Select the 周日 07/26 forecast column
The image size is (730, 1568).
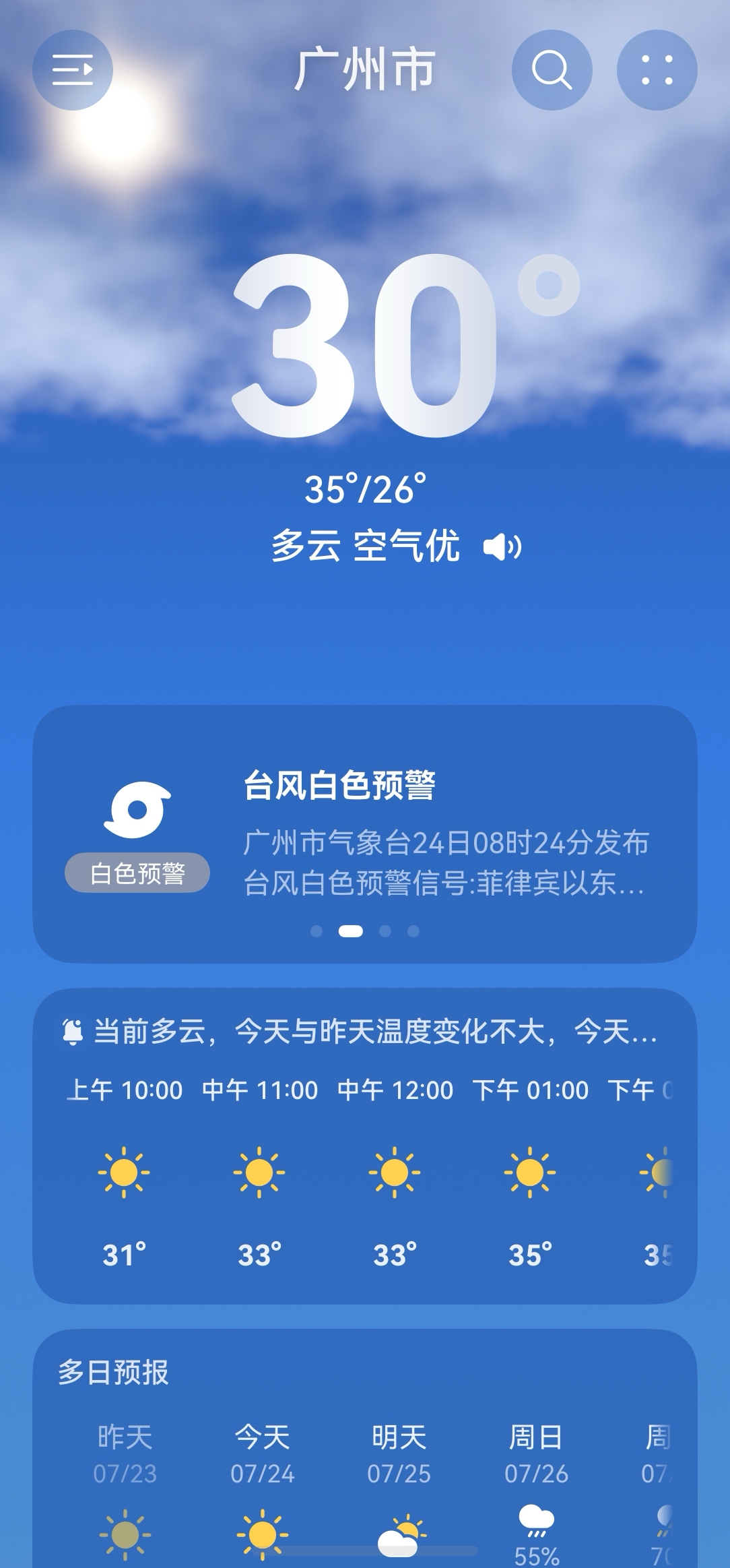536,1482
